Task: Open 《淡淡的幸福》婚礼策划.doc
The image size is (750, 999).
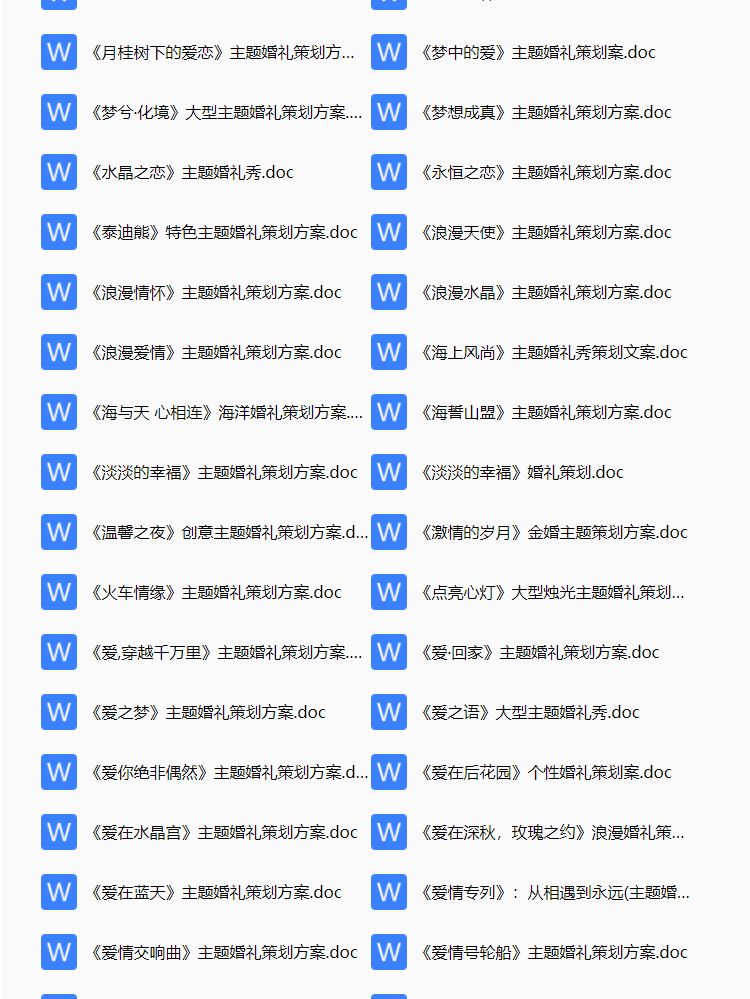Action: [521, 472]
